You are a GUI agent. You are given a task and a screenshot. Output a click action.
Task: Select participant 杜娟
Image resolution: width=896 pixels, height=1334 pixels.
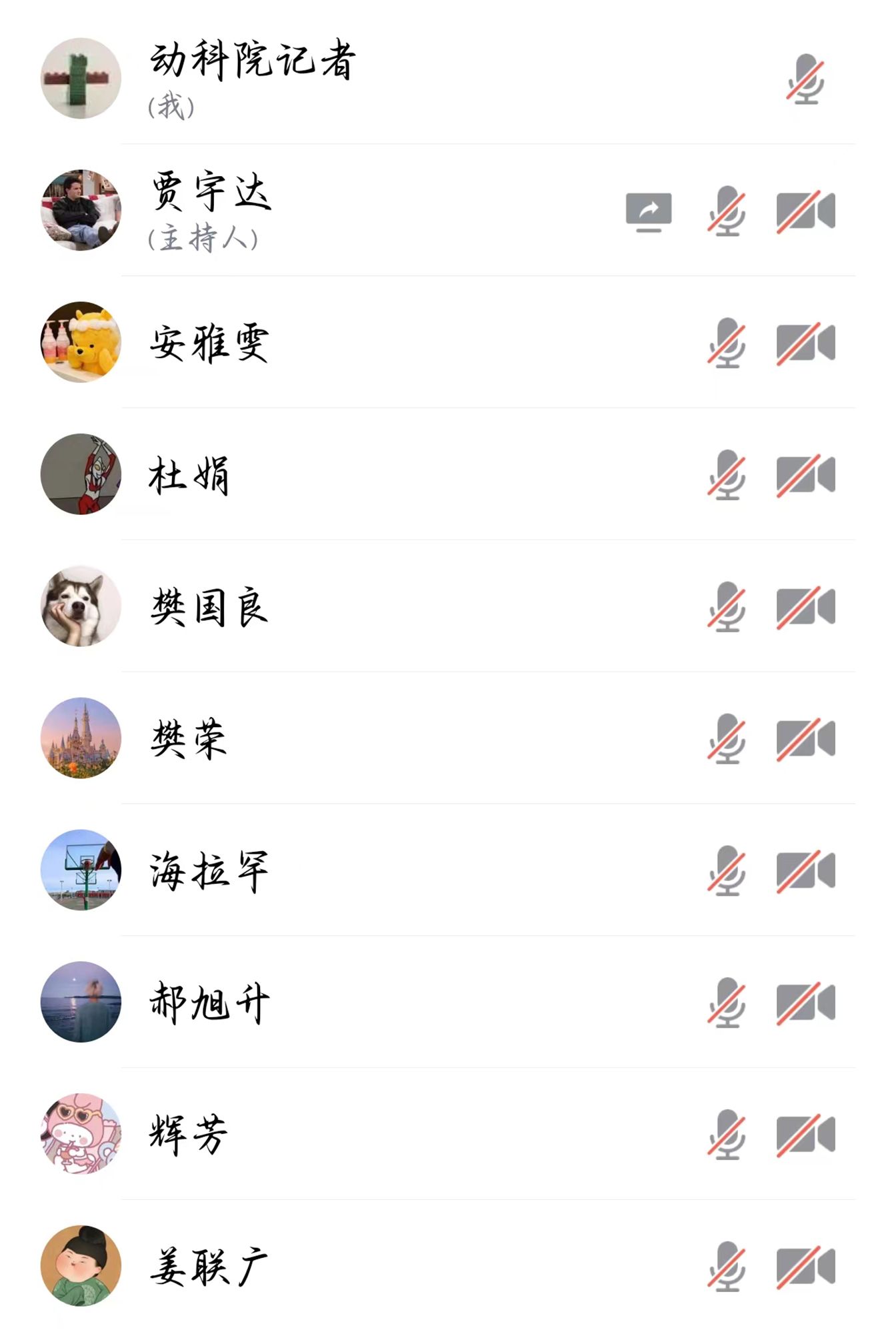pos(189,475)
